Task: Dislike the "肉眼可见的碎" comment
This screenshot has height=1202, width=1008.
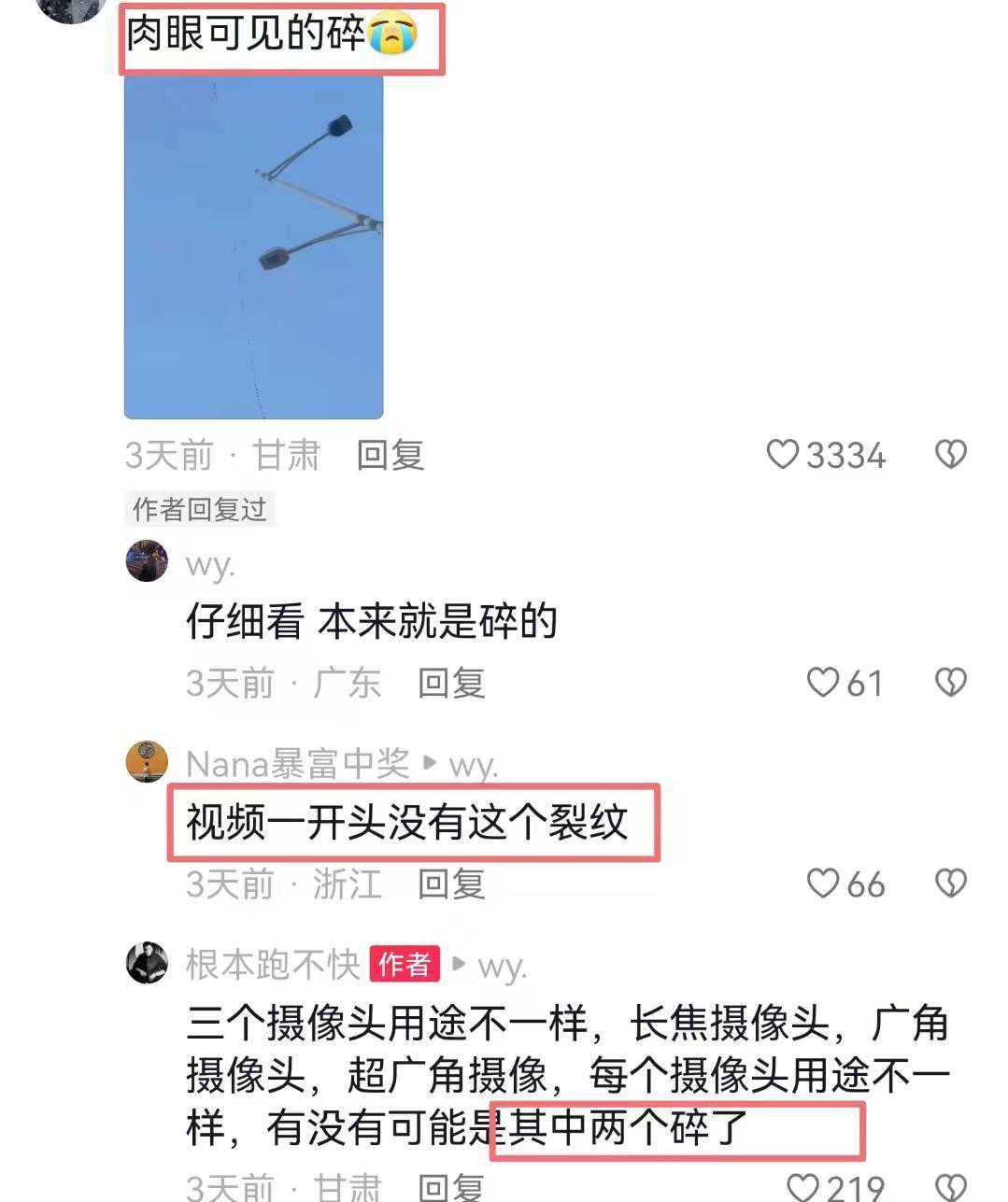Action: point(950,455)
